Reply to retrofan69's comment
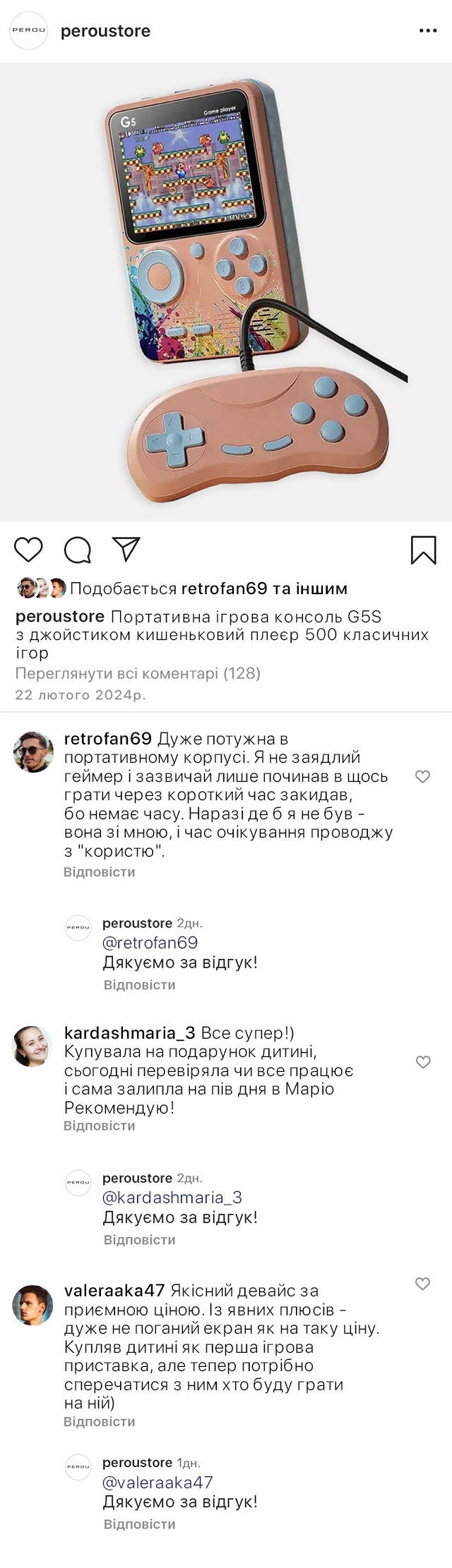 99,872
